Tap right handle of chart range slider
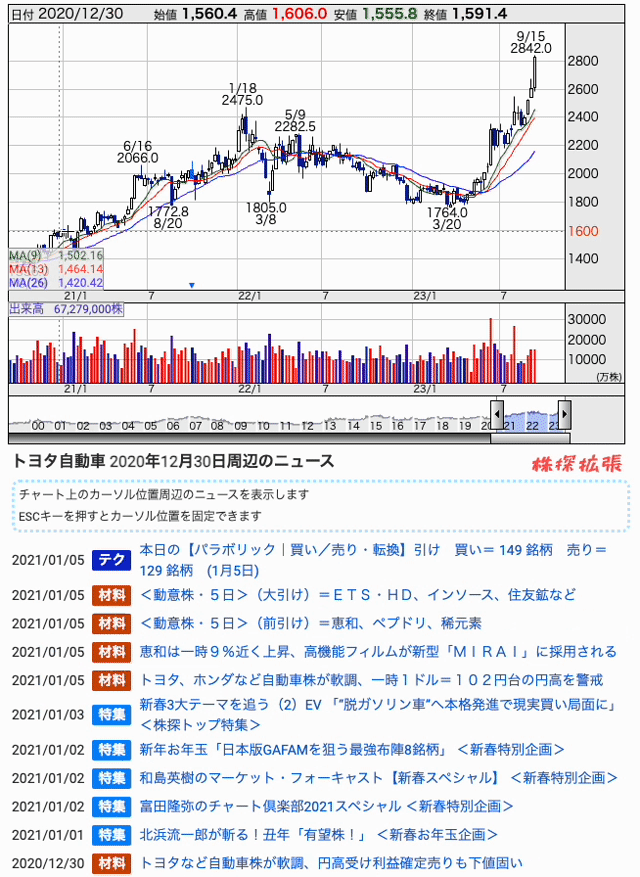The width and height of the screenshot is (640, 877). click(x=564, y=412)
